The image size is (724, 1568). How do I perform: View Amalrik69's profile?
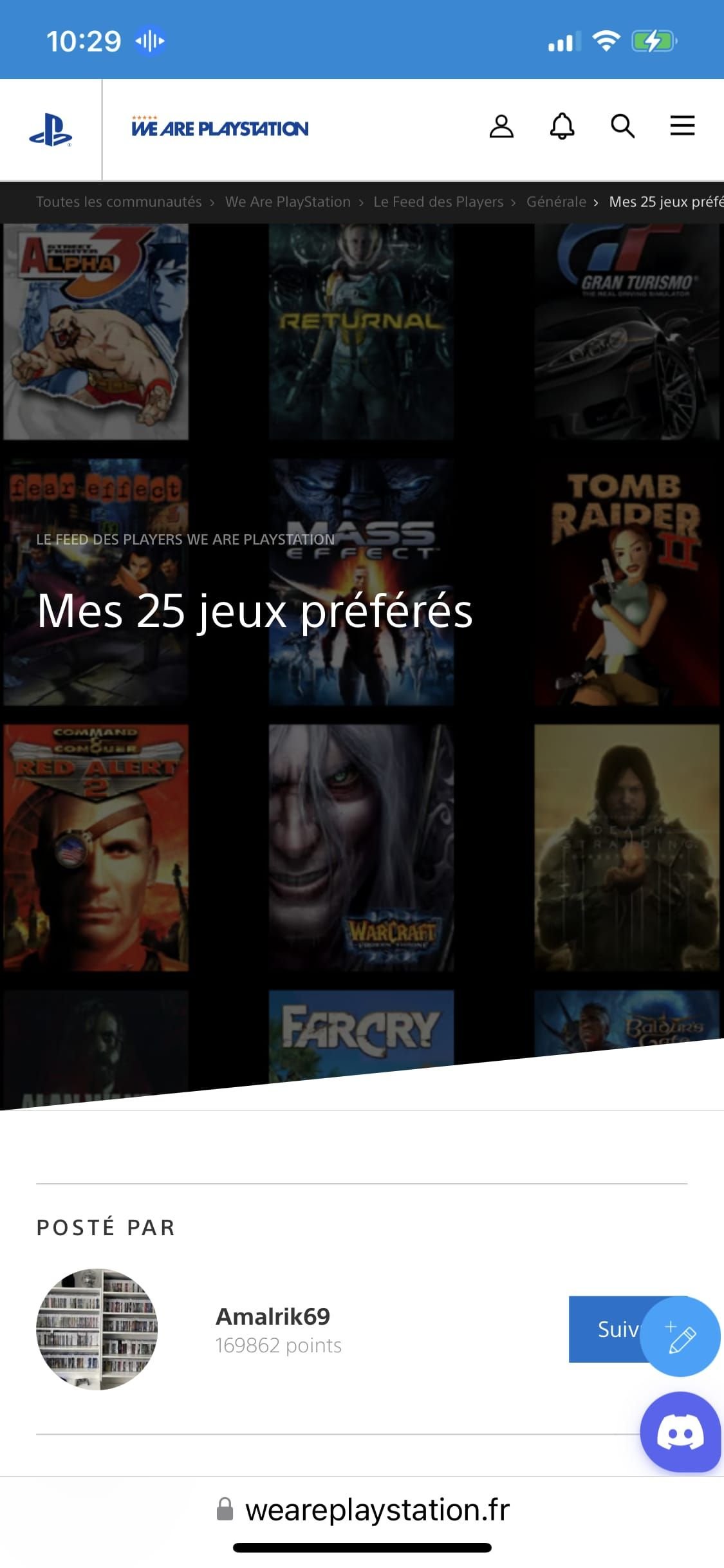click(272, 1316)
